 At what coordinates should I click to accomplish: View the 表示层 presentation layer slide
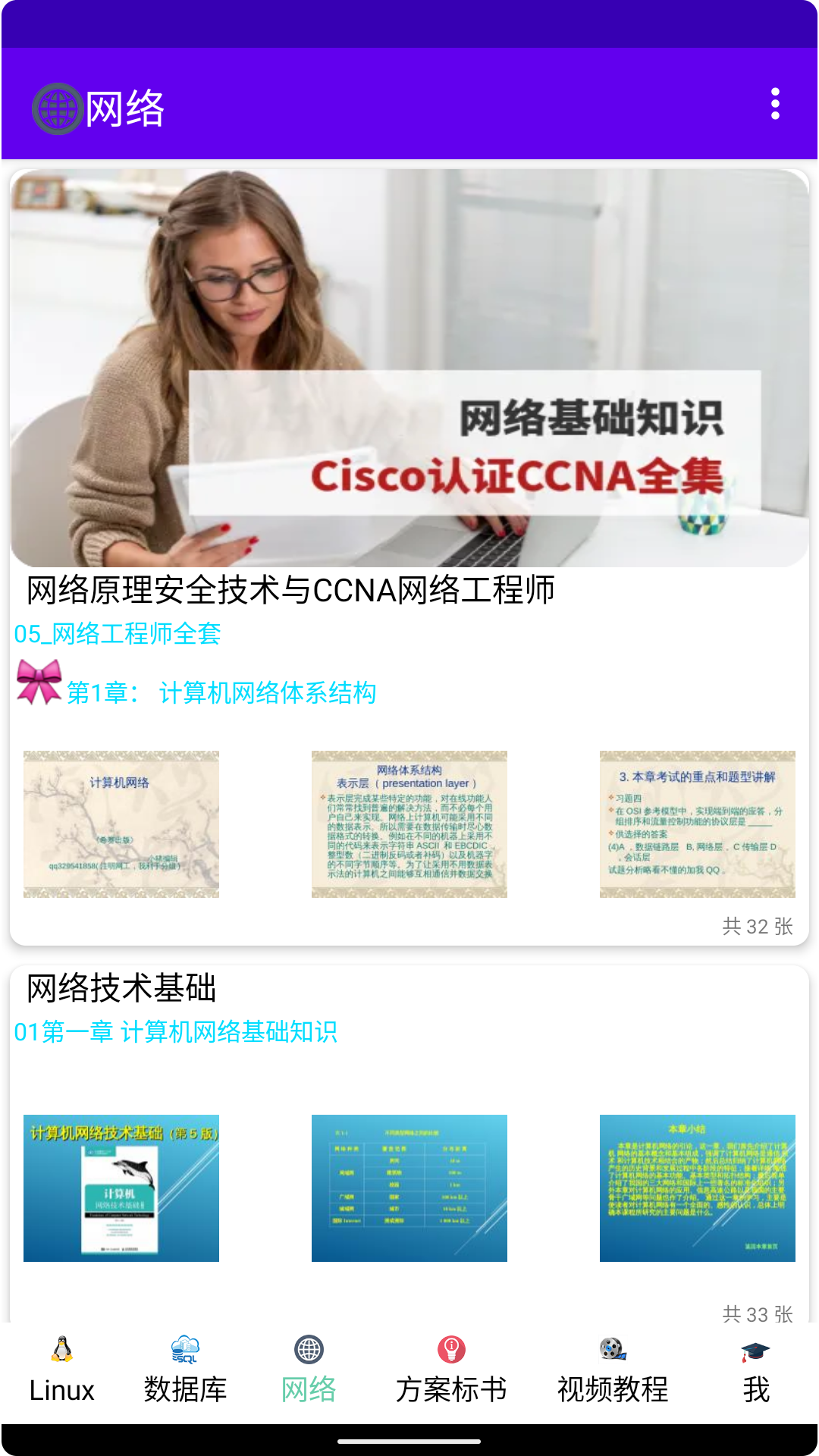[x=409, y=824]
